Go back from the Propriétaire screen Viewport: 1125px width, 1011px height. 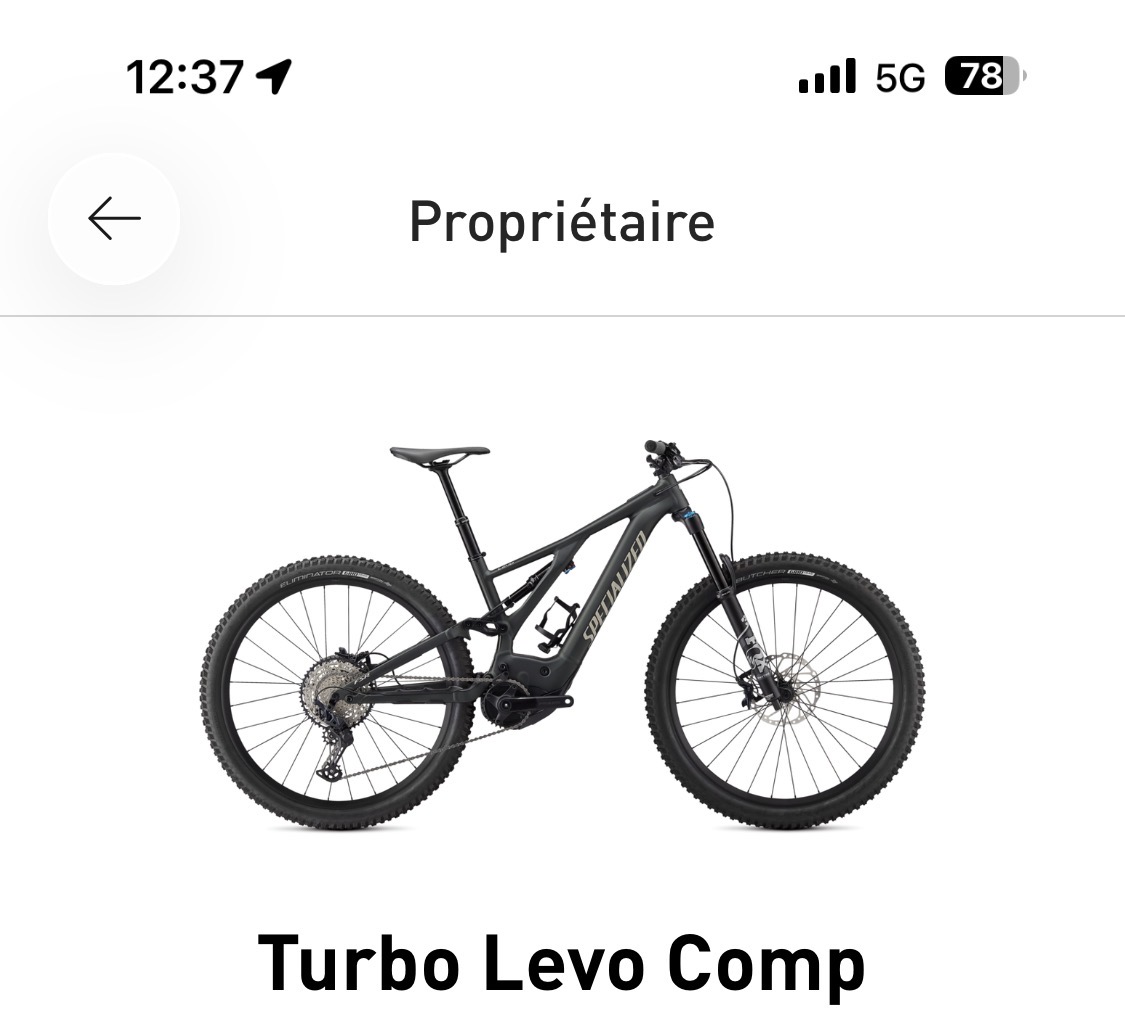point(114,219)
